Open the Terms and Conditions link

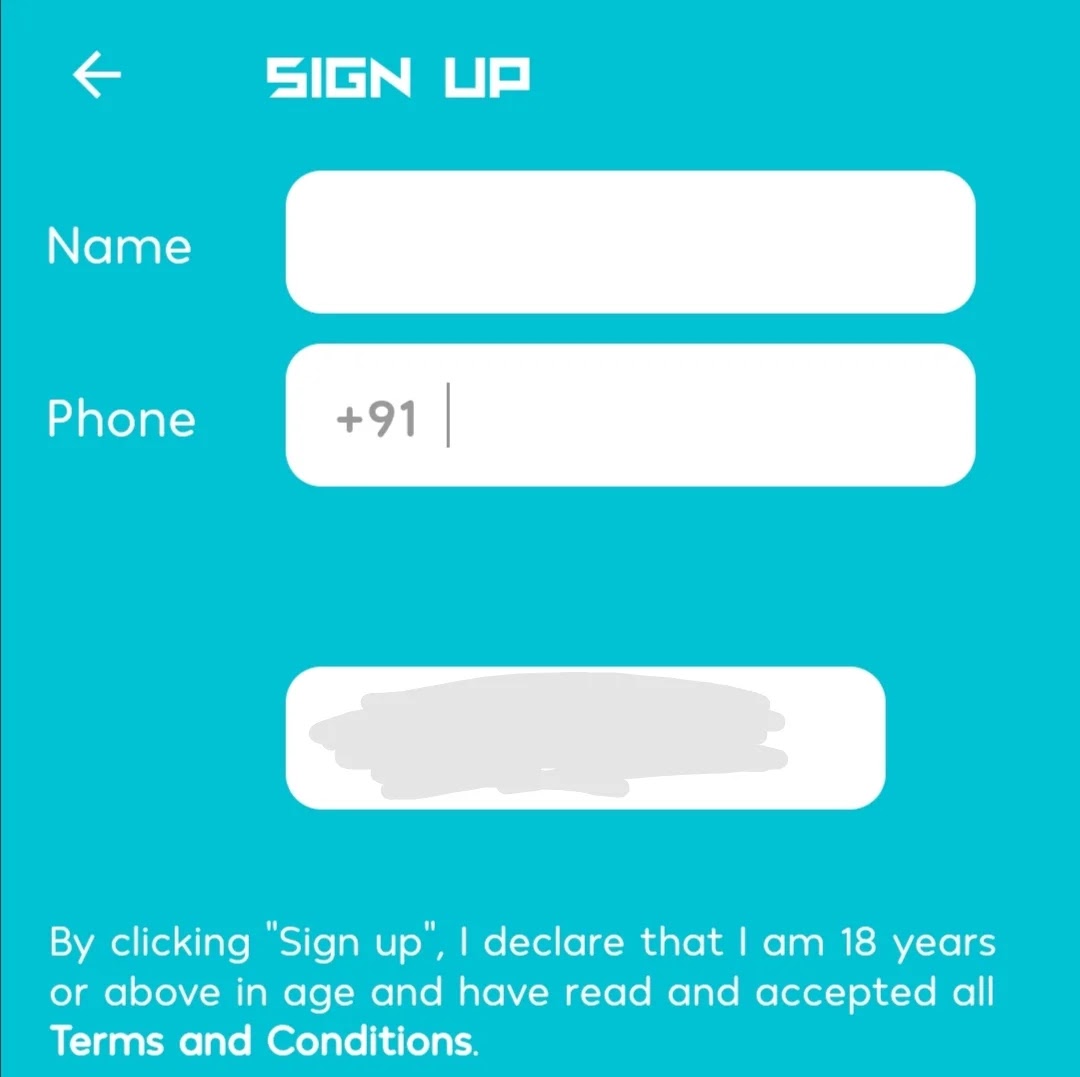click(262, 1041)
